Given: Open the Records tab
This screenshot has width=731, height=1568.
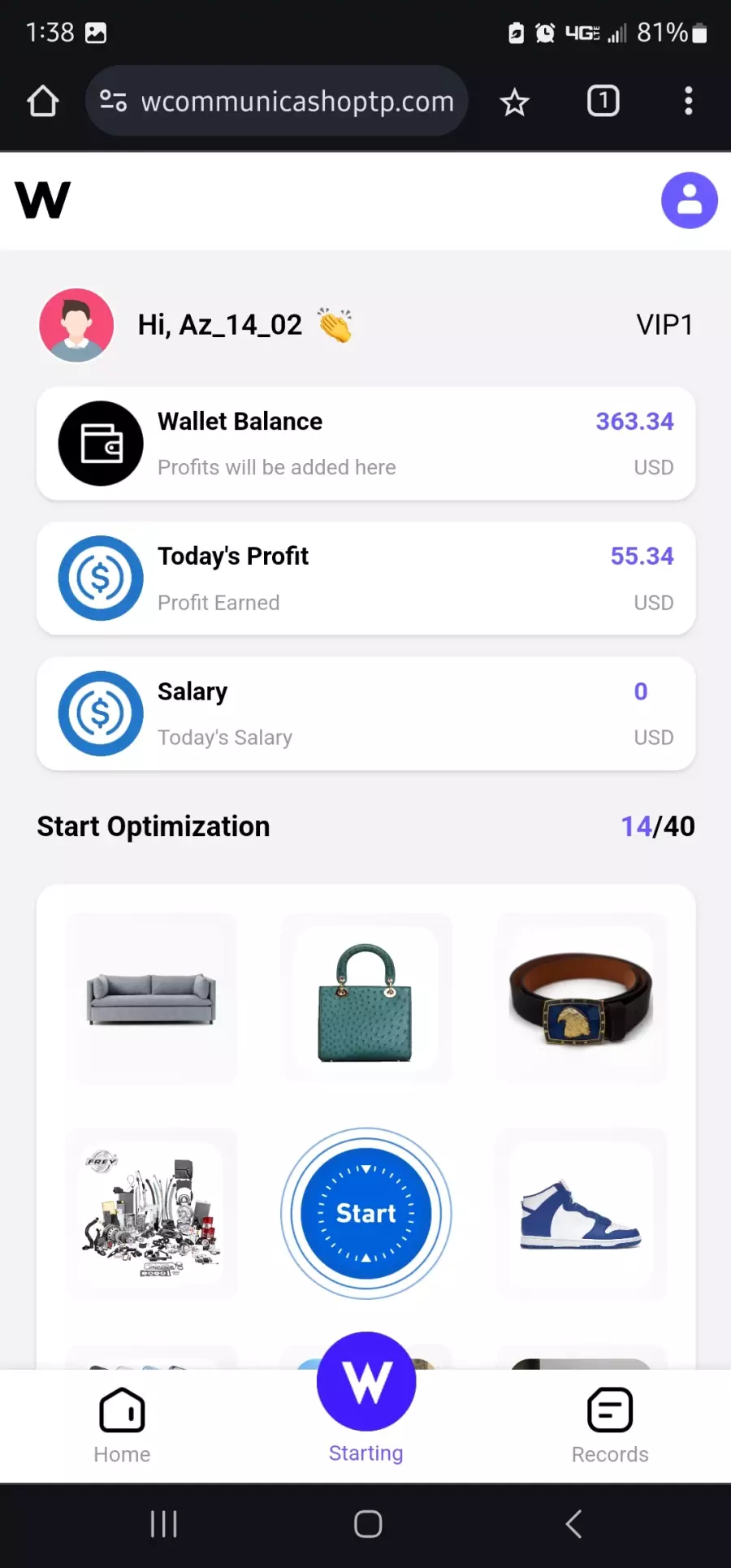Looking at the screenshot, I should tap(610, 1426).
